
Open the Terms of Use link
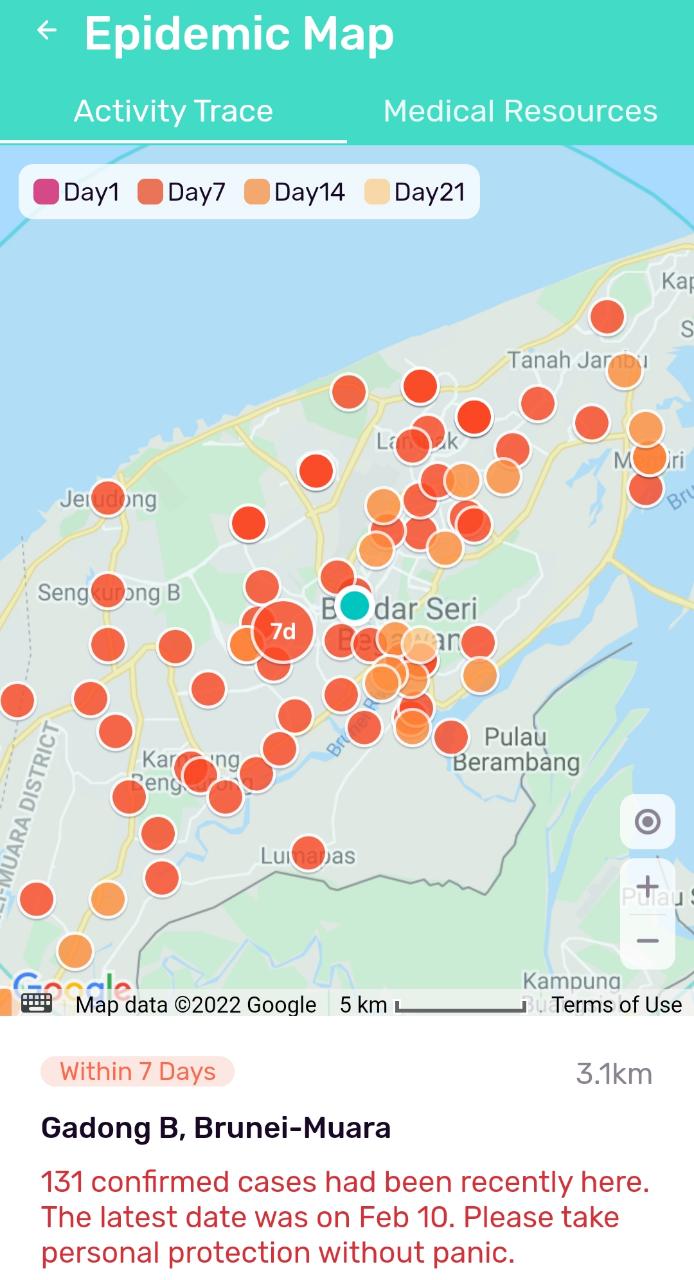click(x=617, y=1005)
